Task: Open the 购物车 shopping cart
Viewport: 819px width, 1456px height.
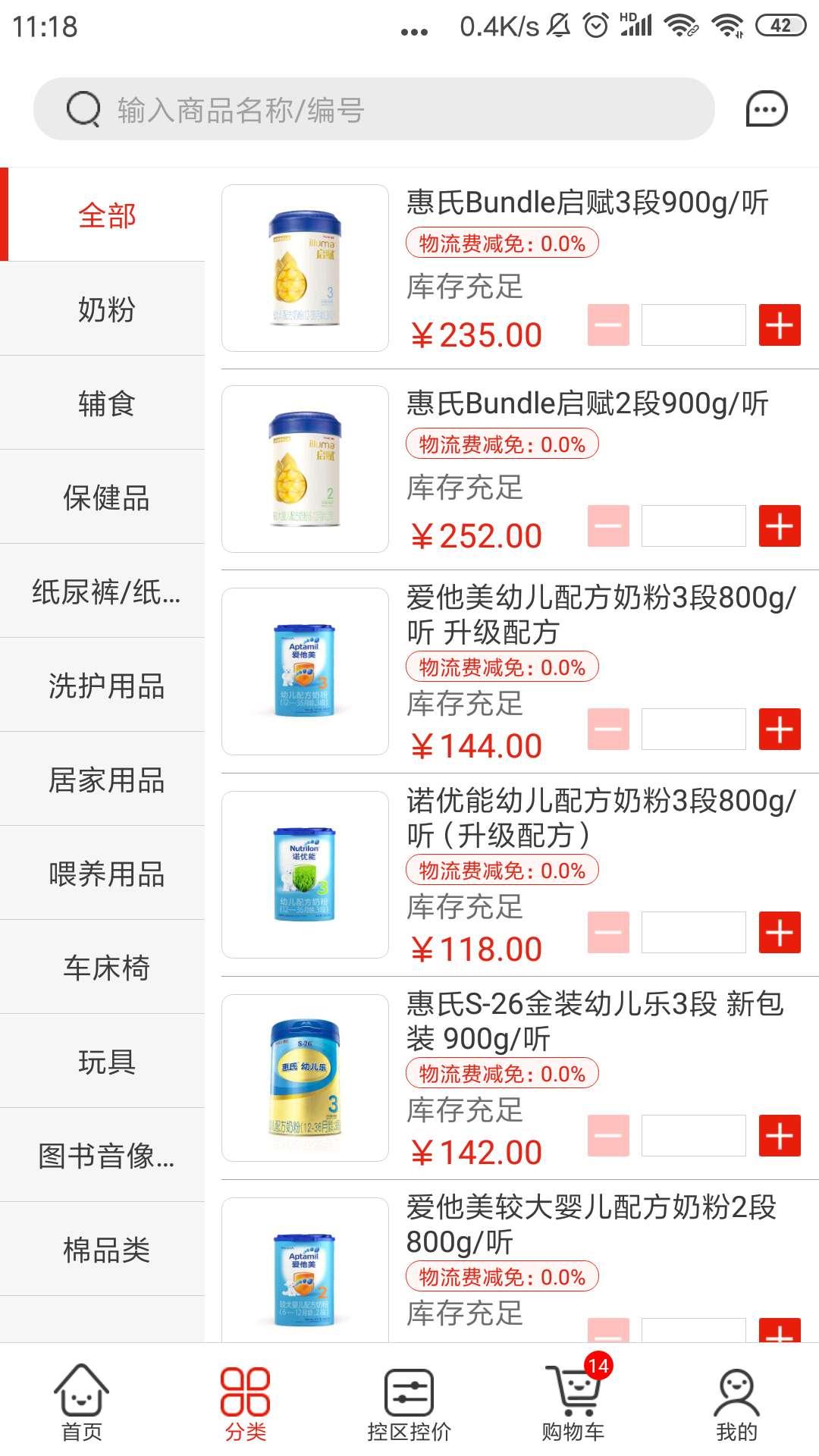Action: coord(573,1403)
